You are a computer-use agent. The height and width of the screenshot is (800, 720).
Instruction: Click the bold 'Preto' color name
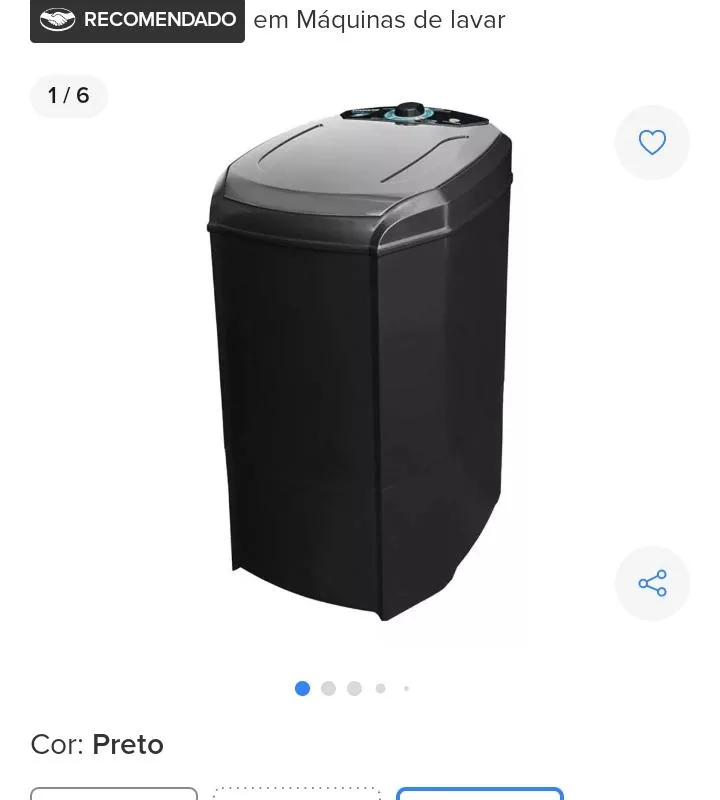(x=128, y=744)
